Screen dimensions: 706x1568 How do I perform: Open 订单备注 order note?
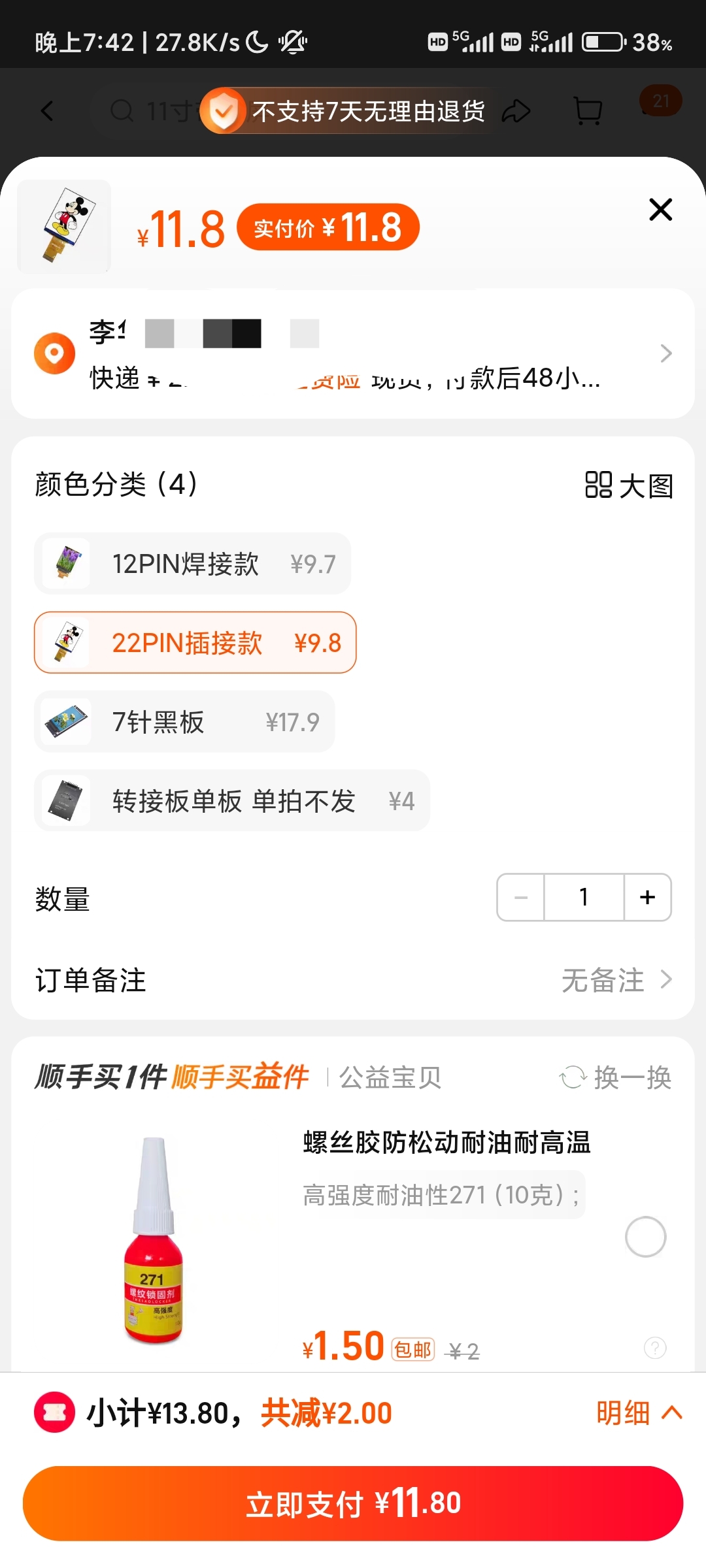[353, 980]
